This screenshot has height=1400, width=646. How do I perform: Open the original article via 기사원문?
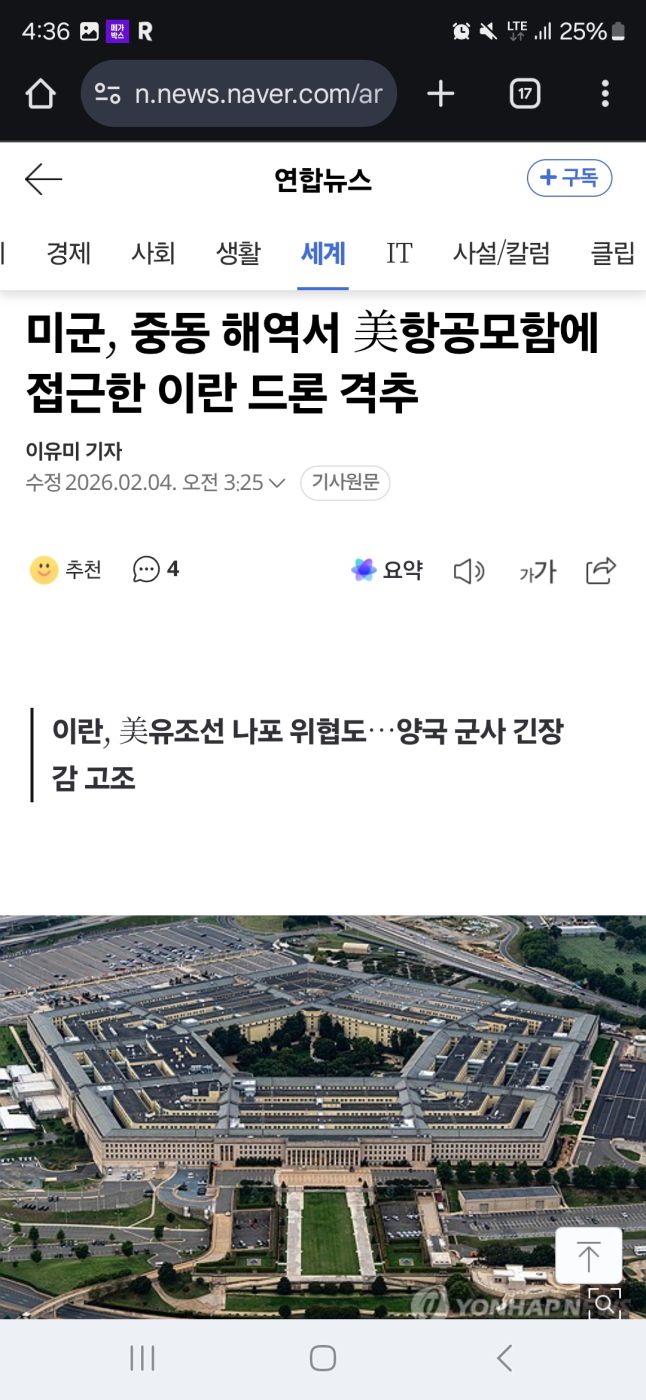(x=345, y=483)
